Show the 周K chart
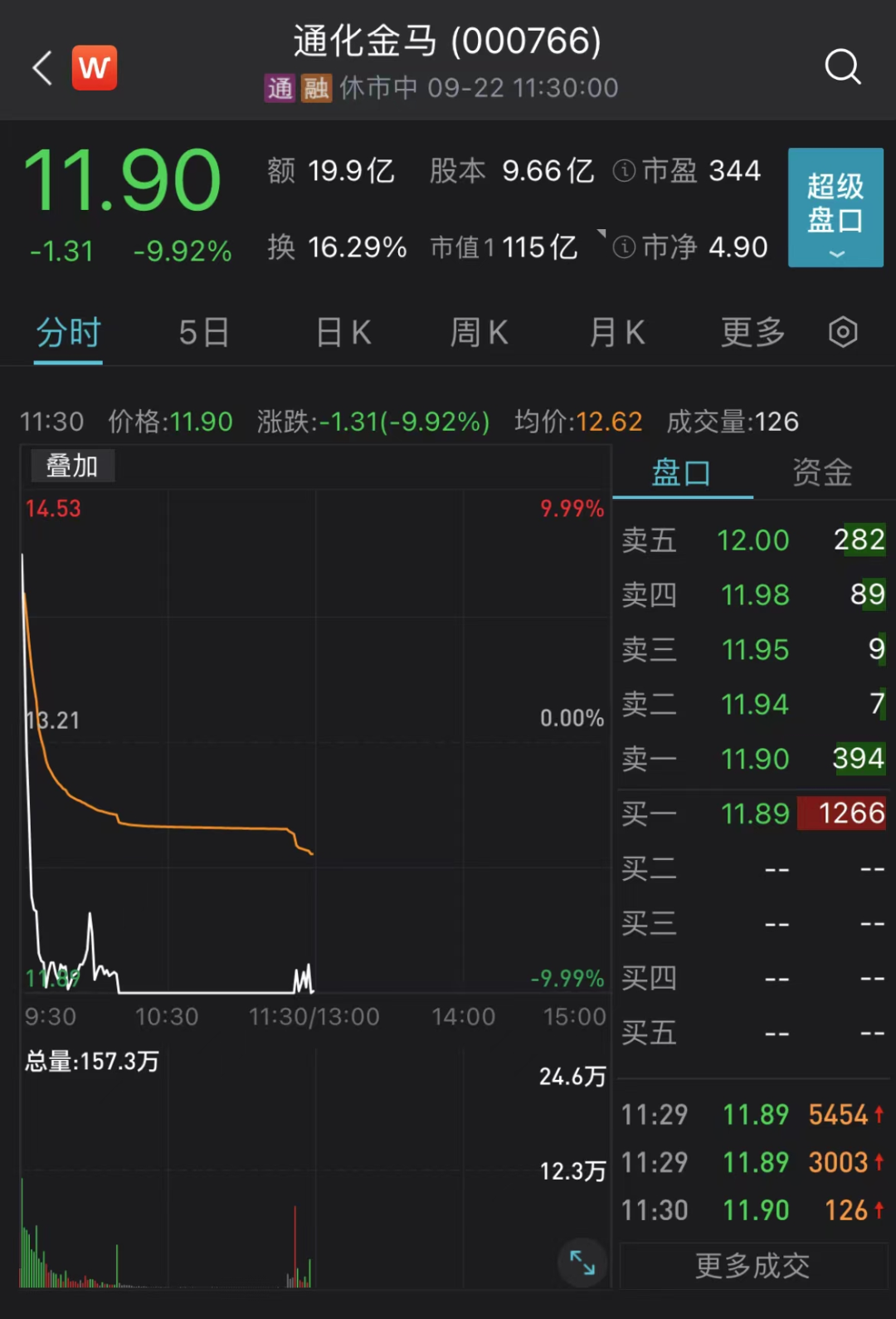The image size is (896, 1319). point(479,333)
